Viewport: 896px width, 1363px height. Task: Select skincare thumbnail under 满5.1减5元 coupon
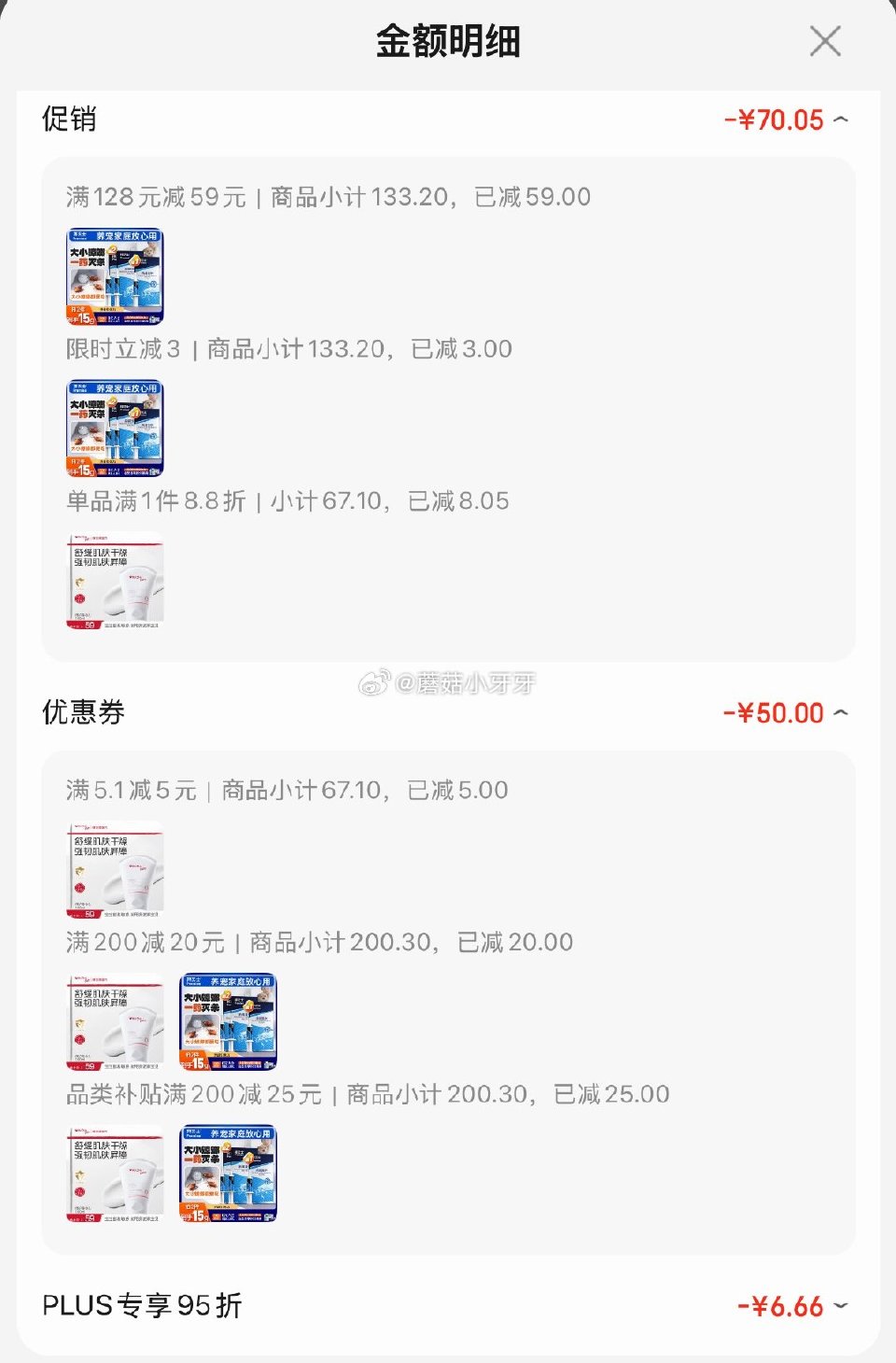coord(114,869)
